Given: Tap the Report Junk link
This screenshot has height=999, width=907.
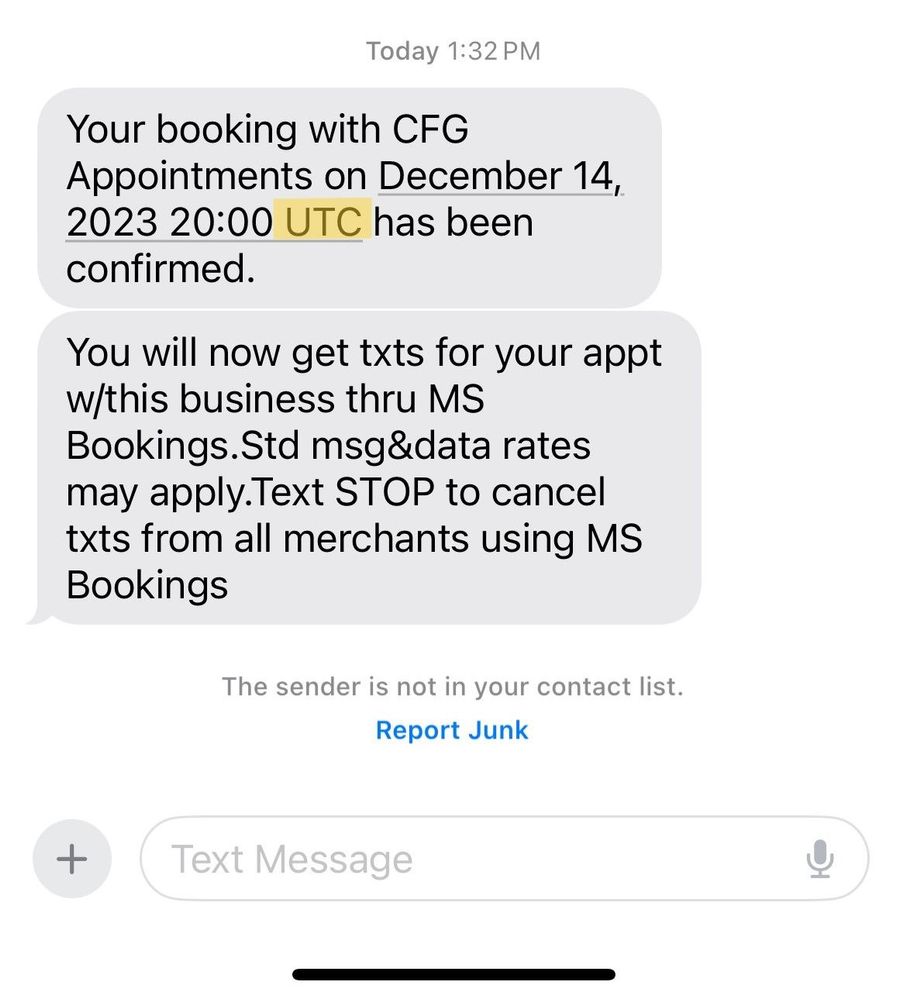Looking at the screenshot, I should tap(452, 730).
